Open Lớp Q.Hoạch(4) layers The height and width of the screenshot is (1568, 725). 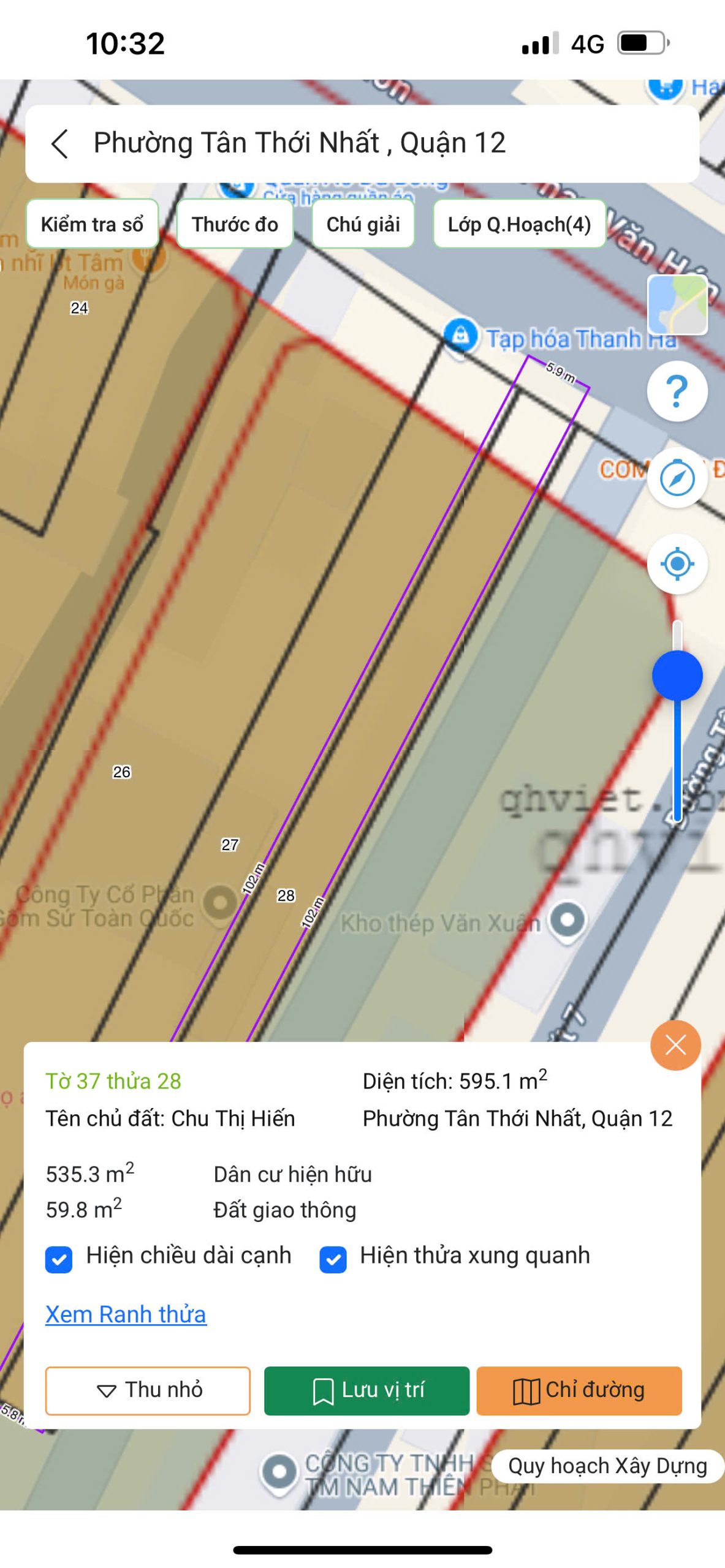[x=519, y=224]
